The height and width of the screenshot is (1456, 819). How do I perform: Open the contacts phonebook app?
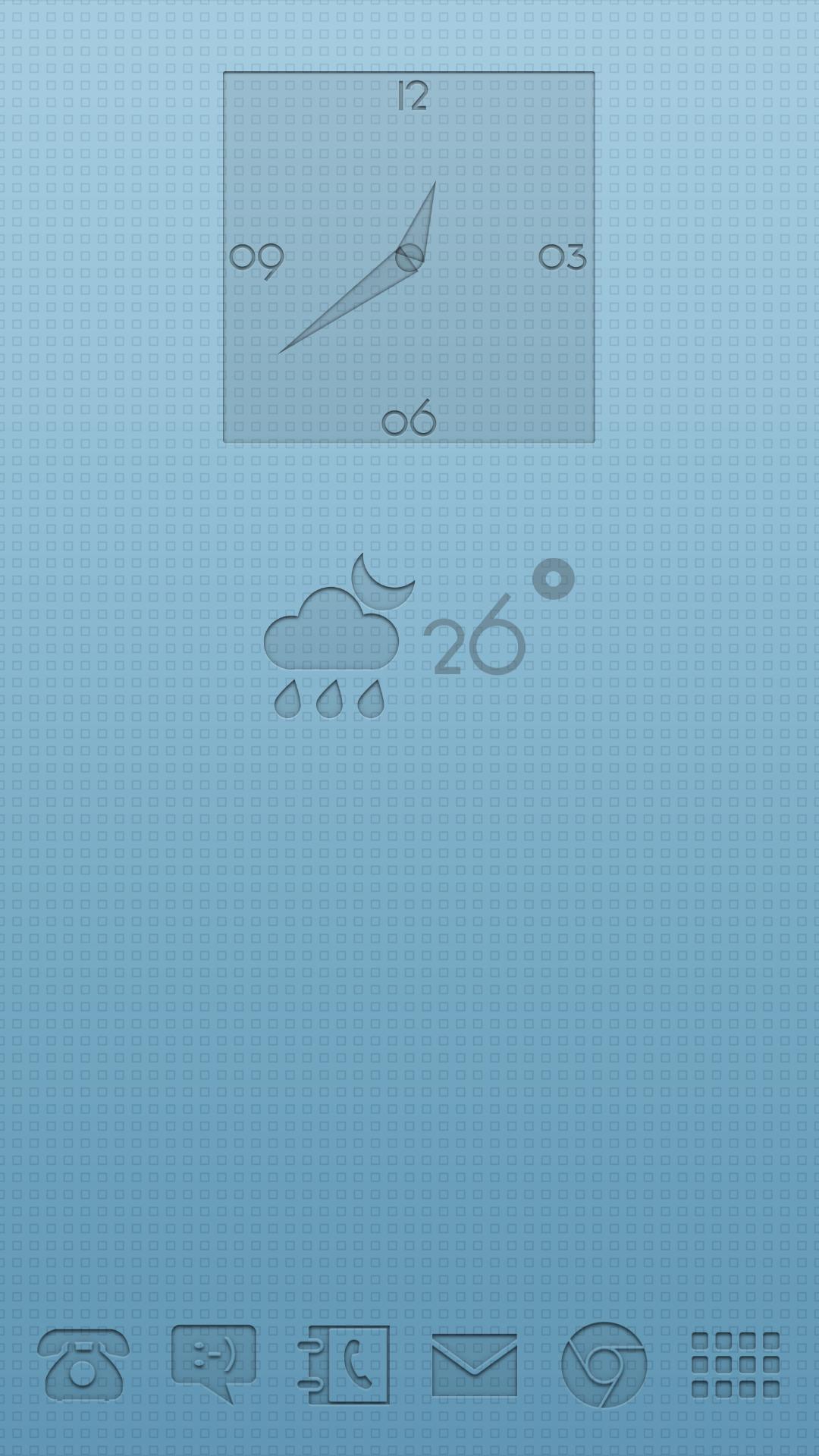pyautogui.click(x=345, y=1364)
